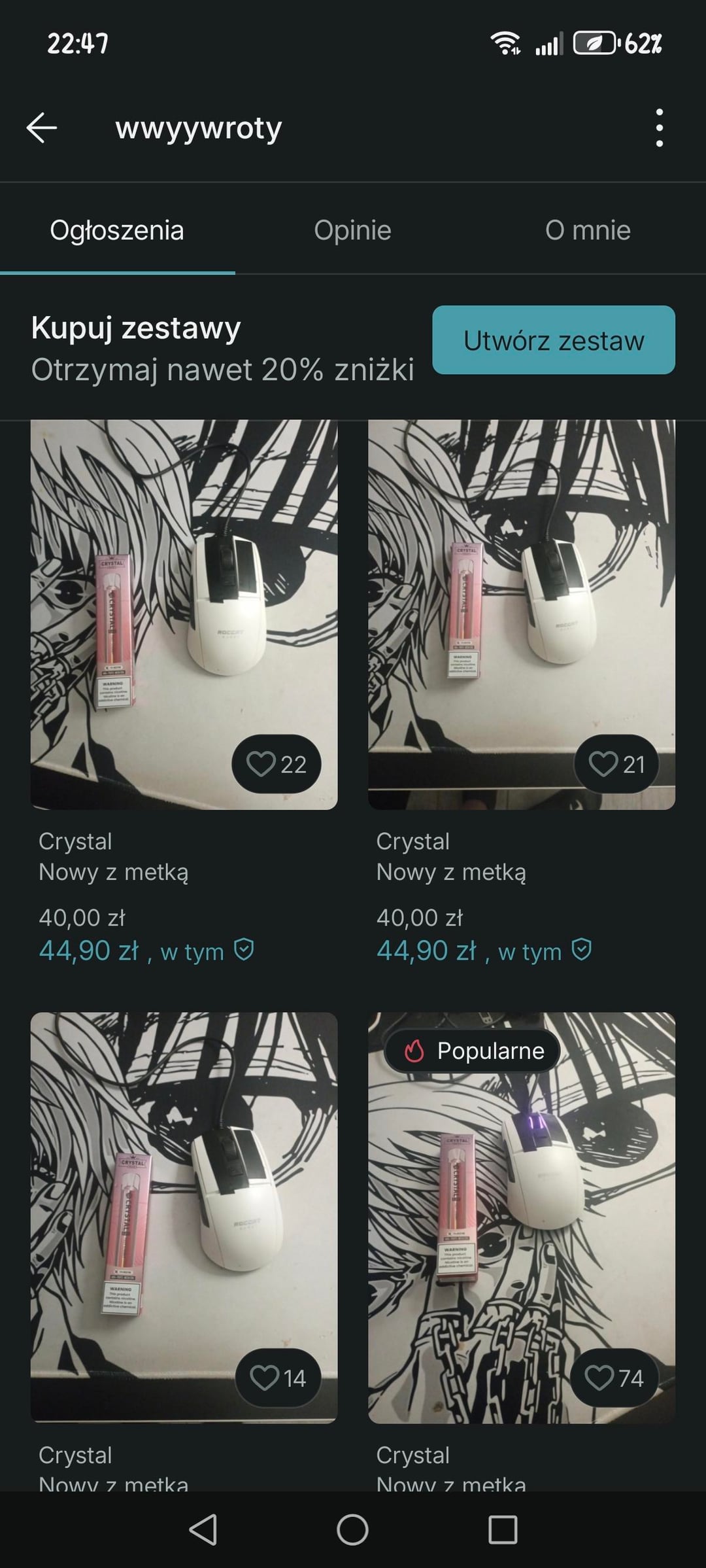Go back from the wwyywroty profile

pyautogui.click(x=42, y=128)
